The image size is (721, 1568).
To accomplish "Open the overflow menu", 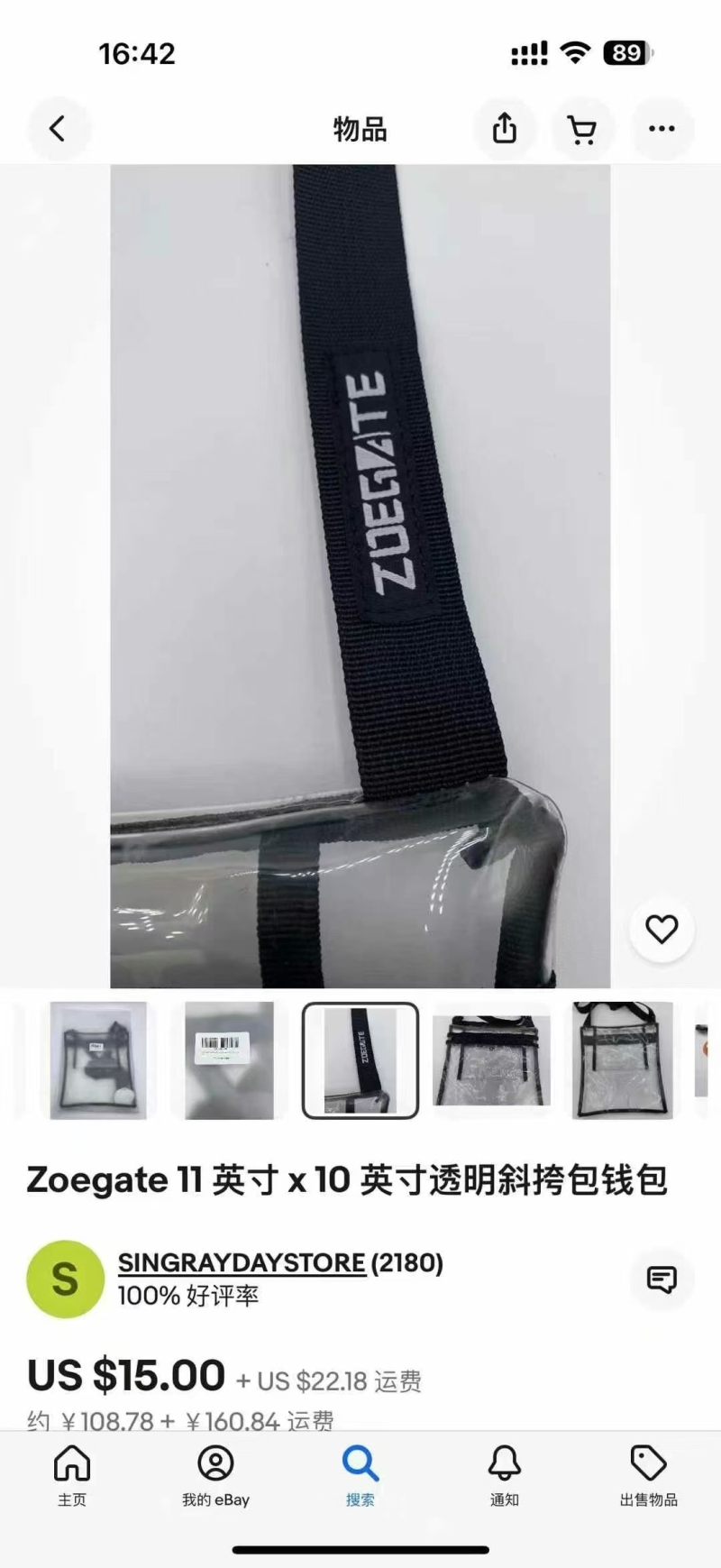I will click(x=662, y=129).
